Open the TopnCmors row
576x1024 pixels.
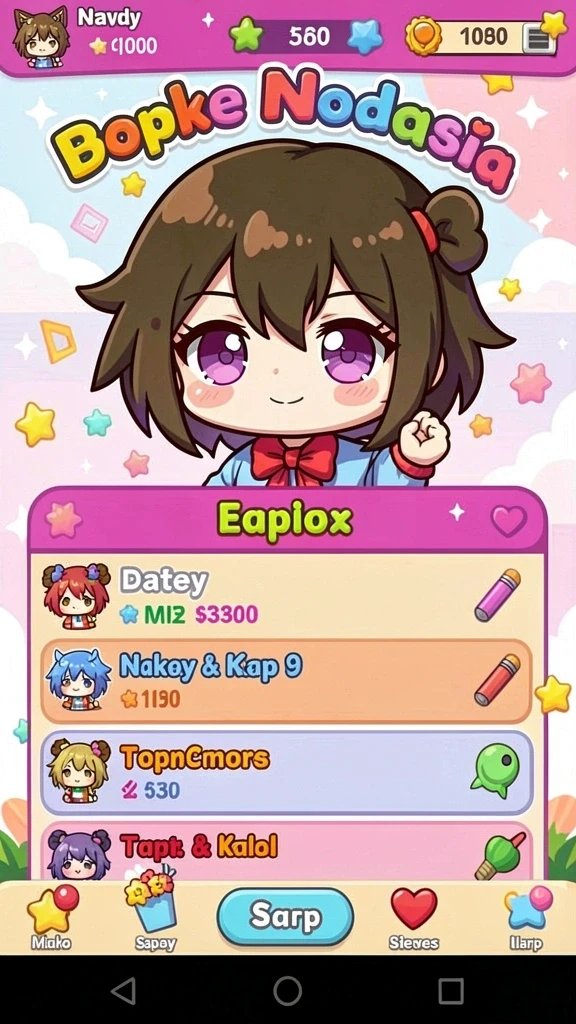pyautogui.click(x=287, y=773)
